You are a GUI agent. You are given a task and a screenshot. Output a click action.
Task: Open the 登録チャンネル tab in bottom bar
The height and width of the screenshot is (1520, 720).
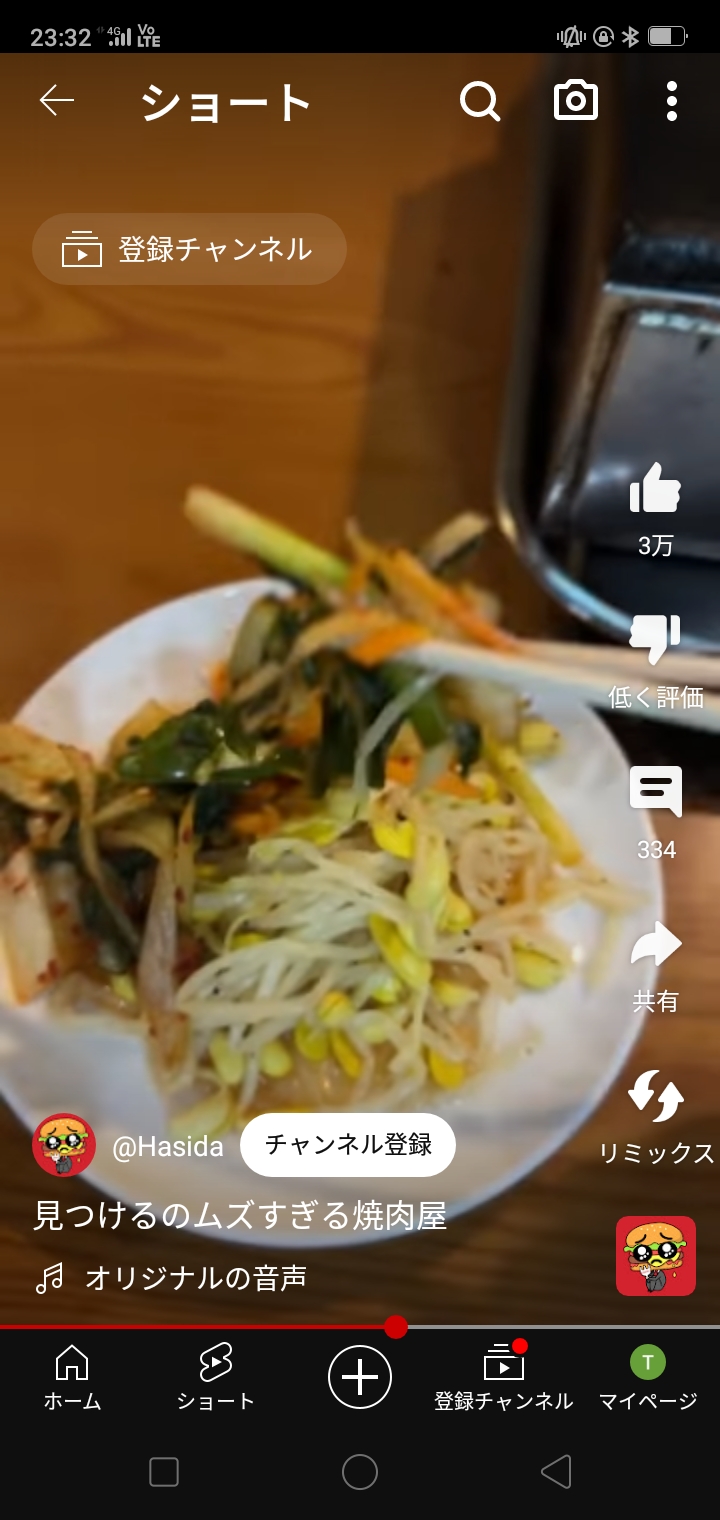[x=503, y=1377]
